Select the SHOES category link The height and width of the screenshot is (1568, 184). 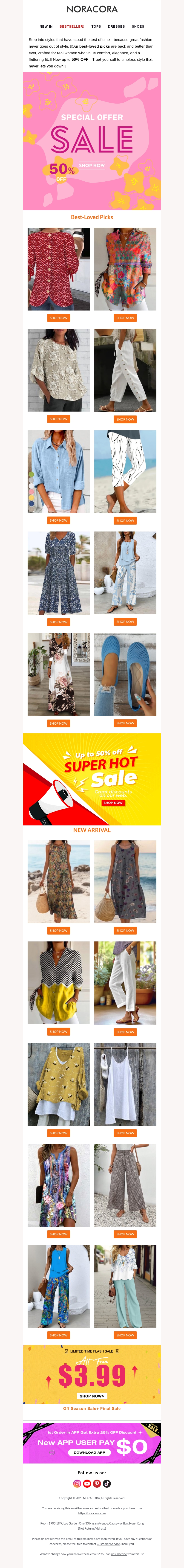pyautogui.click(x=138, y=27)
